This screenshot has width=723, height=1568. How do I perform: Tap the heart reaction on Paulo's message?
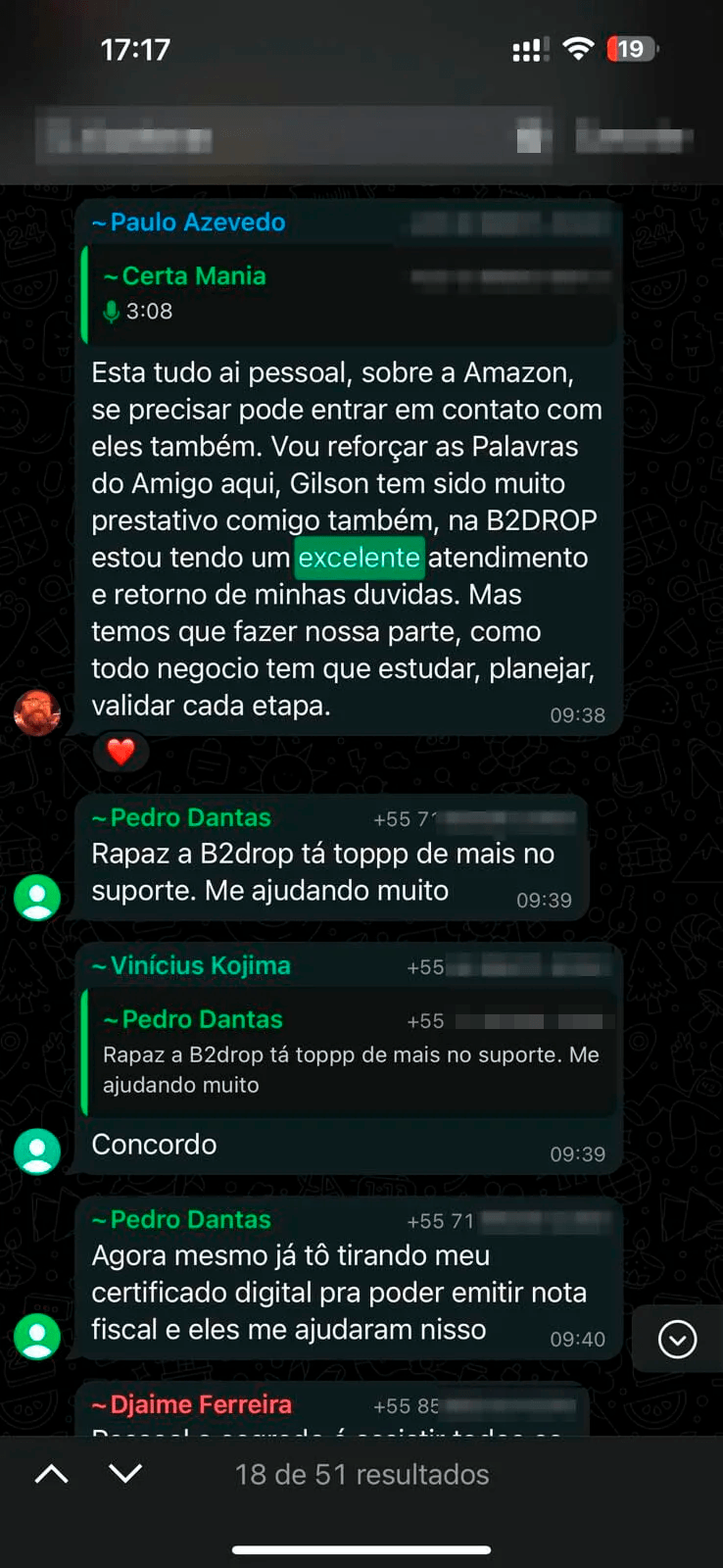click(x=121, y=751)
